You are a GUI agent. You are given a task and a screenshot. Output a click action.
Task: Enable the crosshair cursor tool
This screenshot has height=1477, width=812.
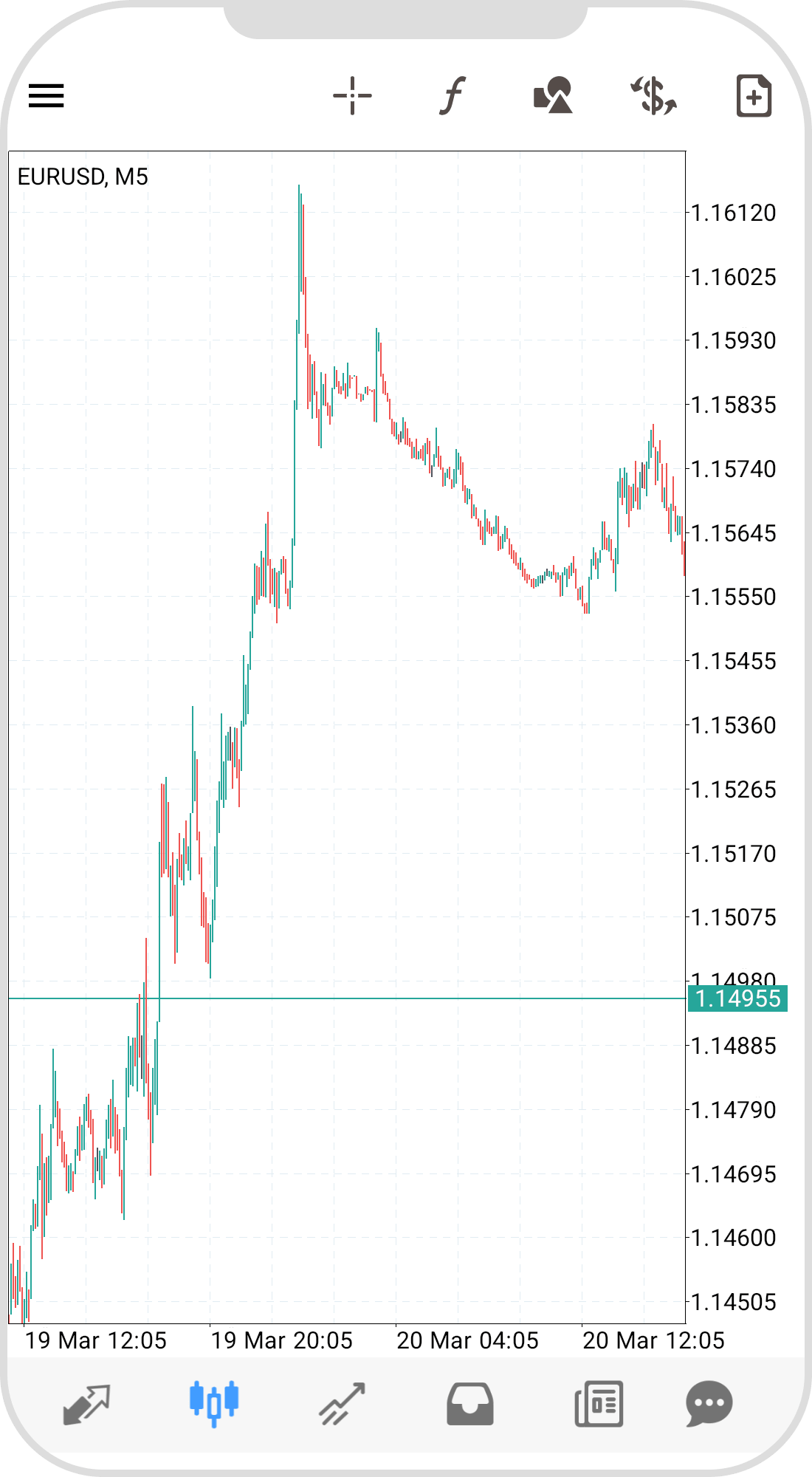(x=352, y=95)
